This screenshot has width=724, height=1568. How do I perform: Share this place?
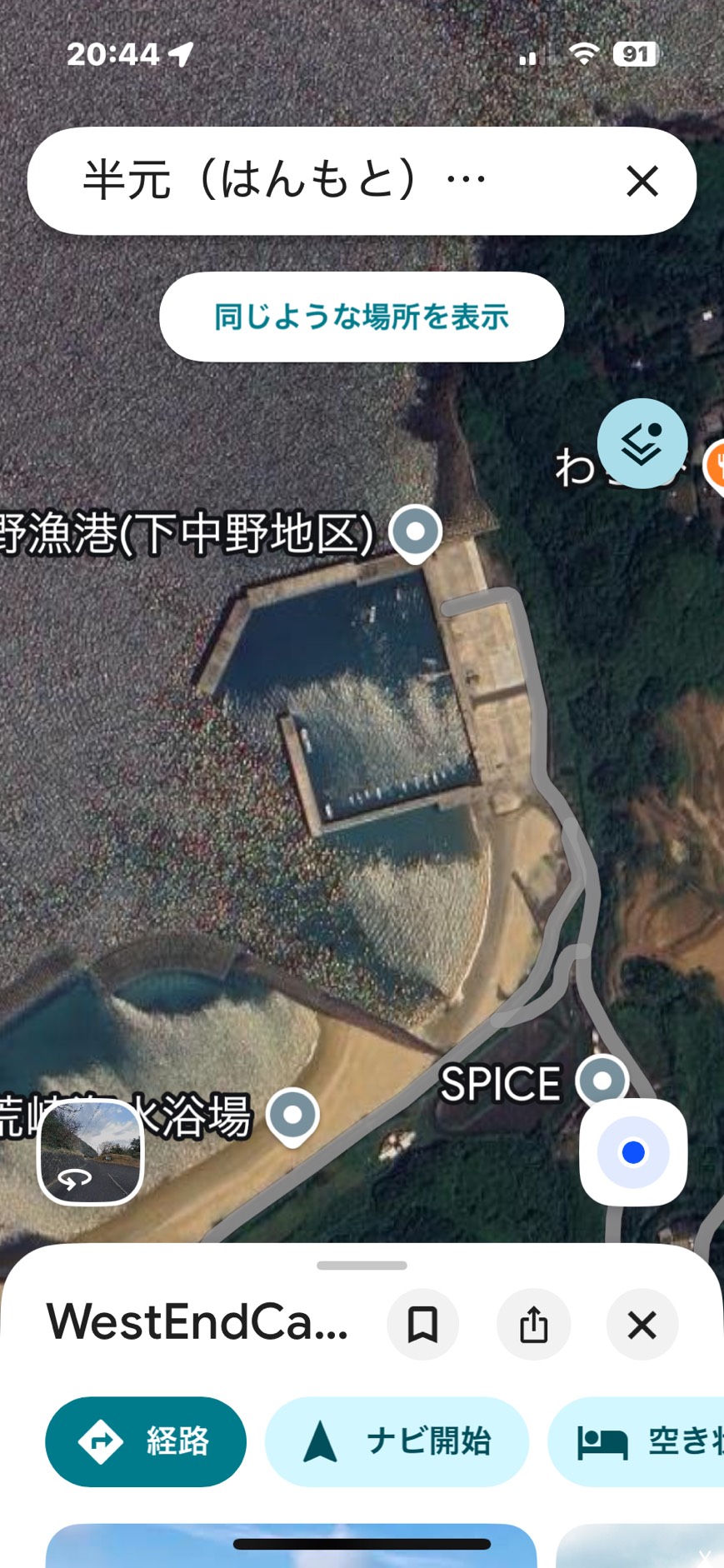pyautogui.click(x=533, y=1324)
